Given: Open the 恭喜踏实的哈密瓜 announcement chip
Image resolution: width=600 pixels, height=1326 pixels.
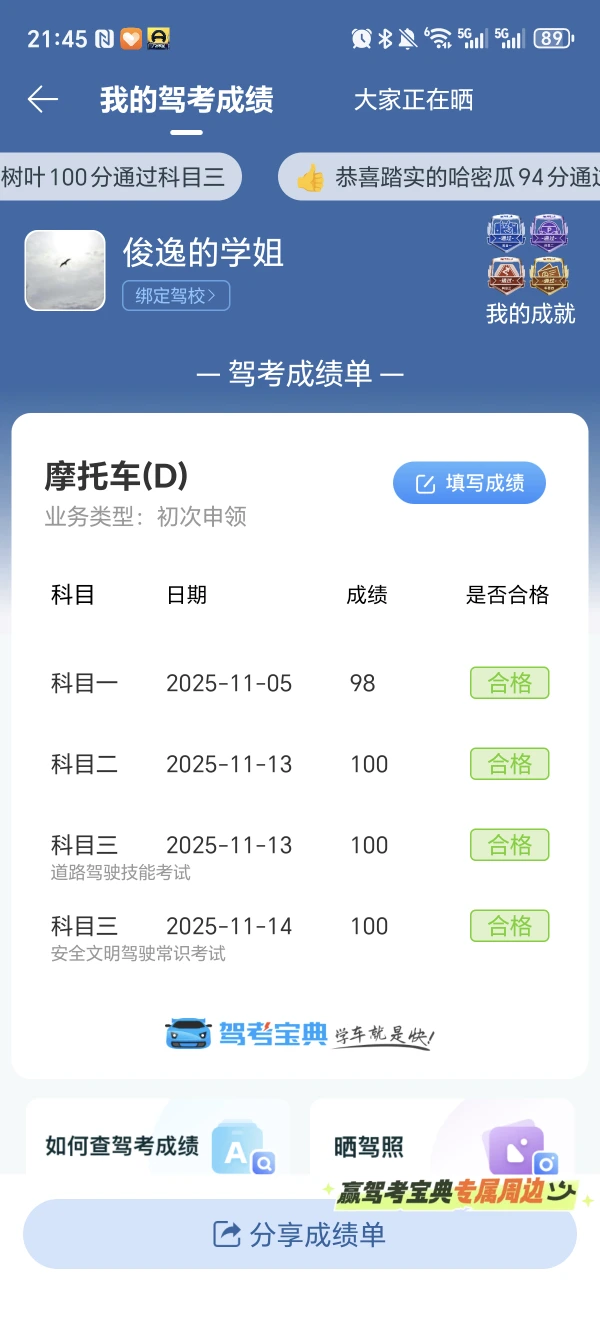Looking at the screenshot, I should coord(445,178).
